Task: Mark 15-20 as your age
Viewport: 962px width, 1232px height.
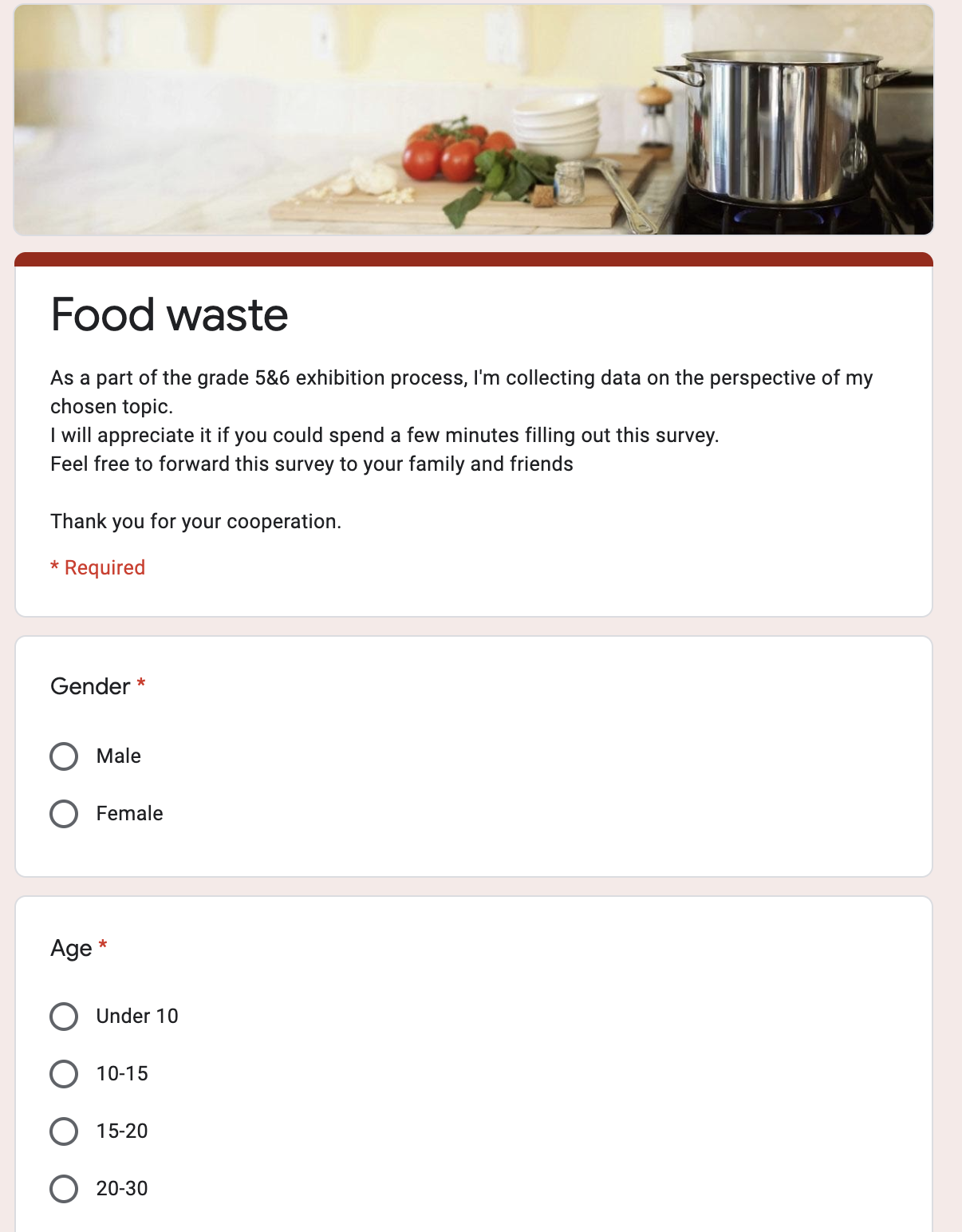Action: tap(64, 1131)
